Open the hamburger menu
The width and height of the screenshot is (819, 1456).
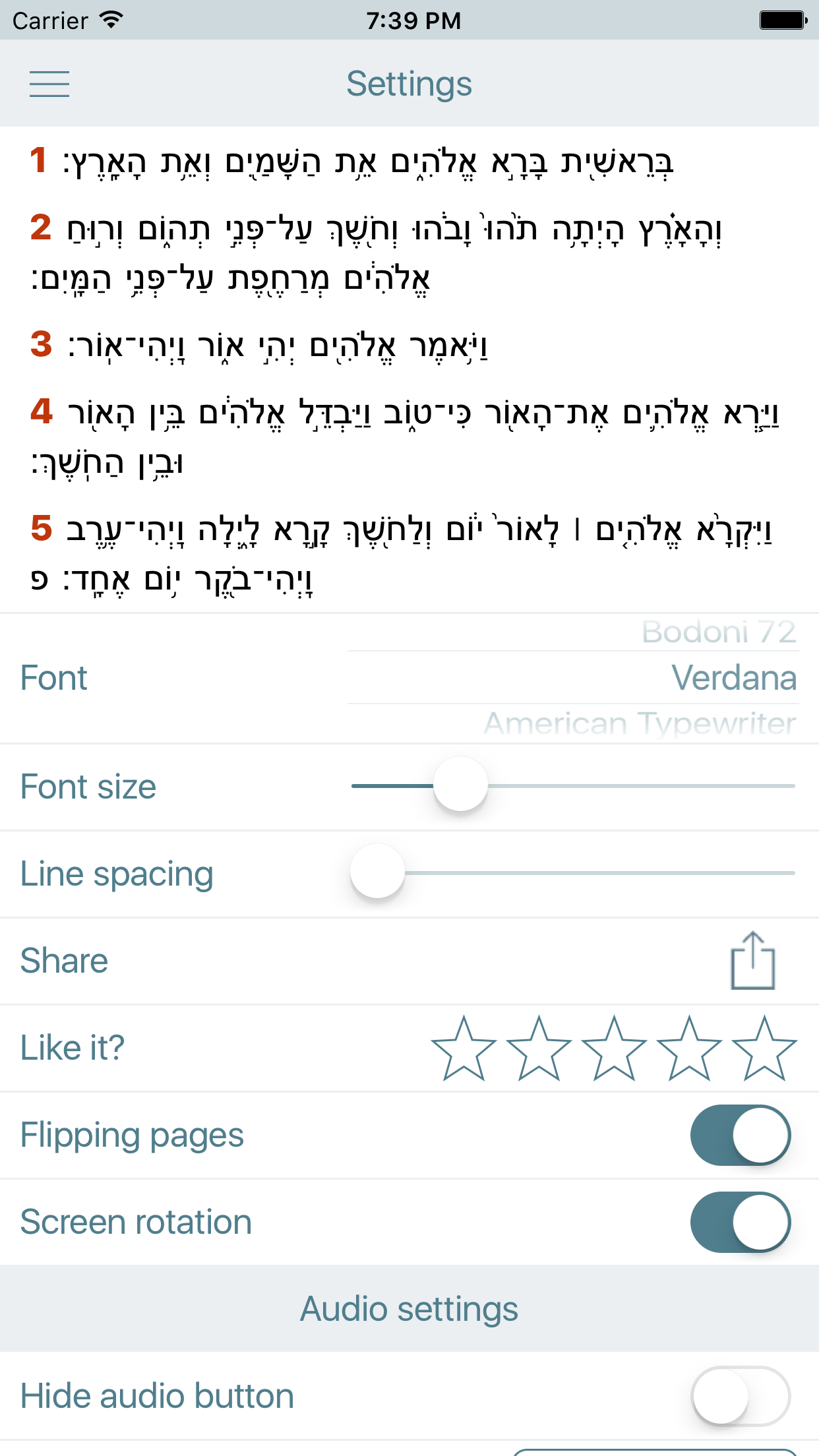click(x=49, y=84)
